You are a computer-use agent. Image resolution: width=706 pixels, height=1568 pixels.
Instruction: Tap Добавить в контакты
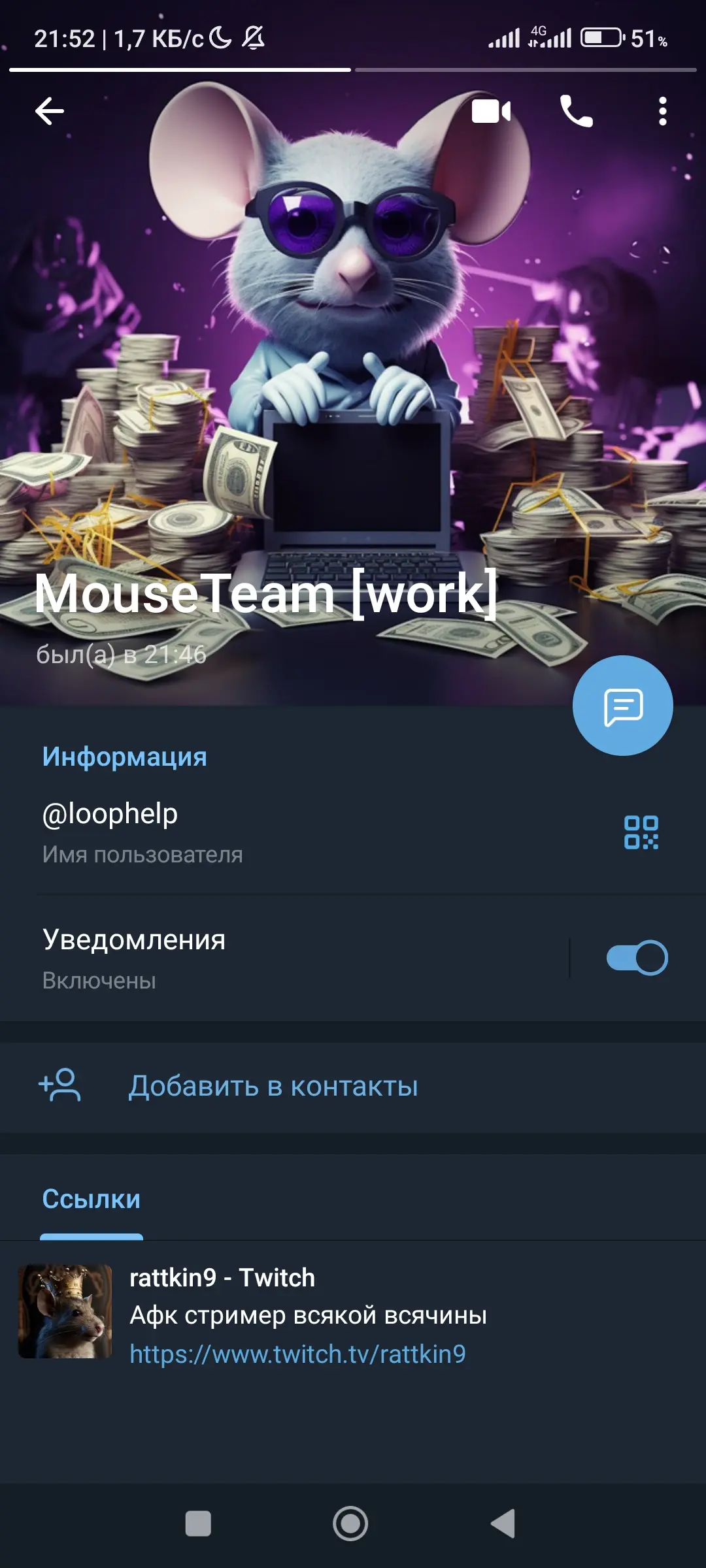point(353,1086)
